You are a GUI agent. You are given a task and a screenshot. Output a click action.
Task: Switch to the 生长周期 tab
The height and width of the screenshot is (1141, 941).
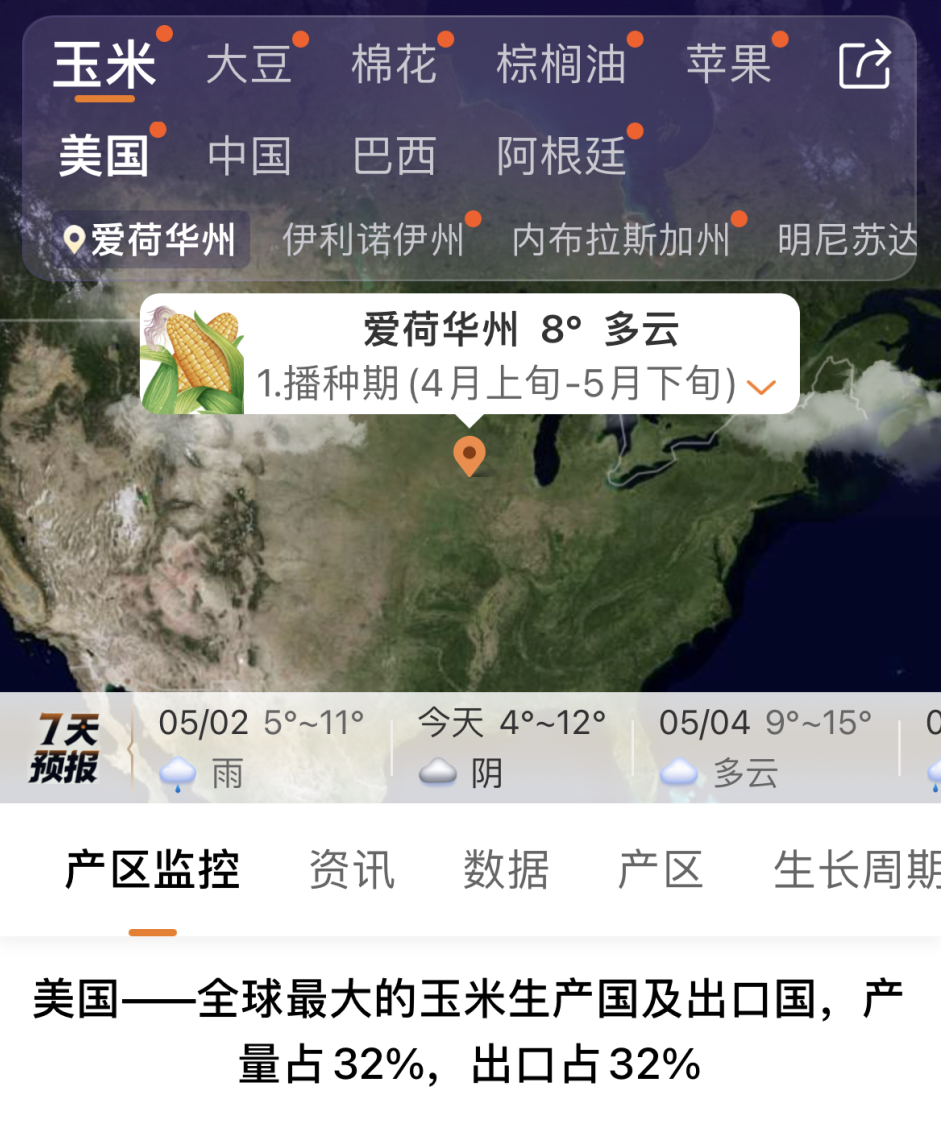pyautogui.click(x=856, y=870)
